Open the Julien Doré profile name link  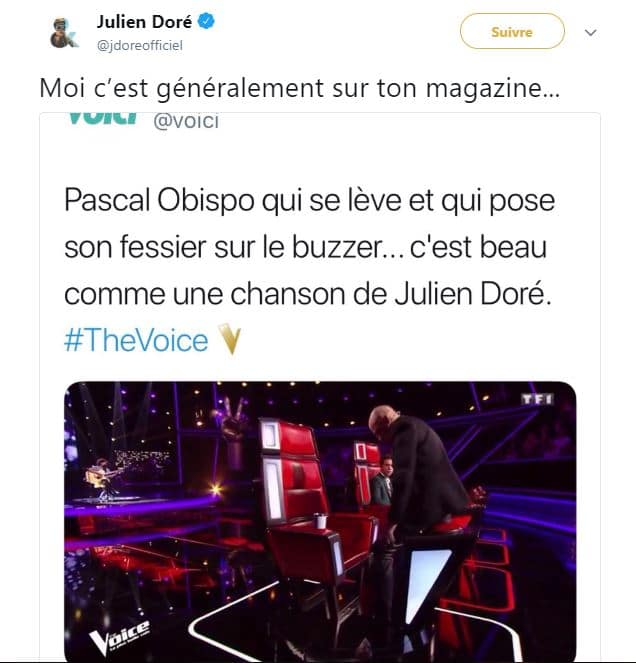click(144, 22)
